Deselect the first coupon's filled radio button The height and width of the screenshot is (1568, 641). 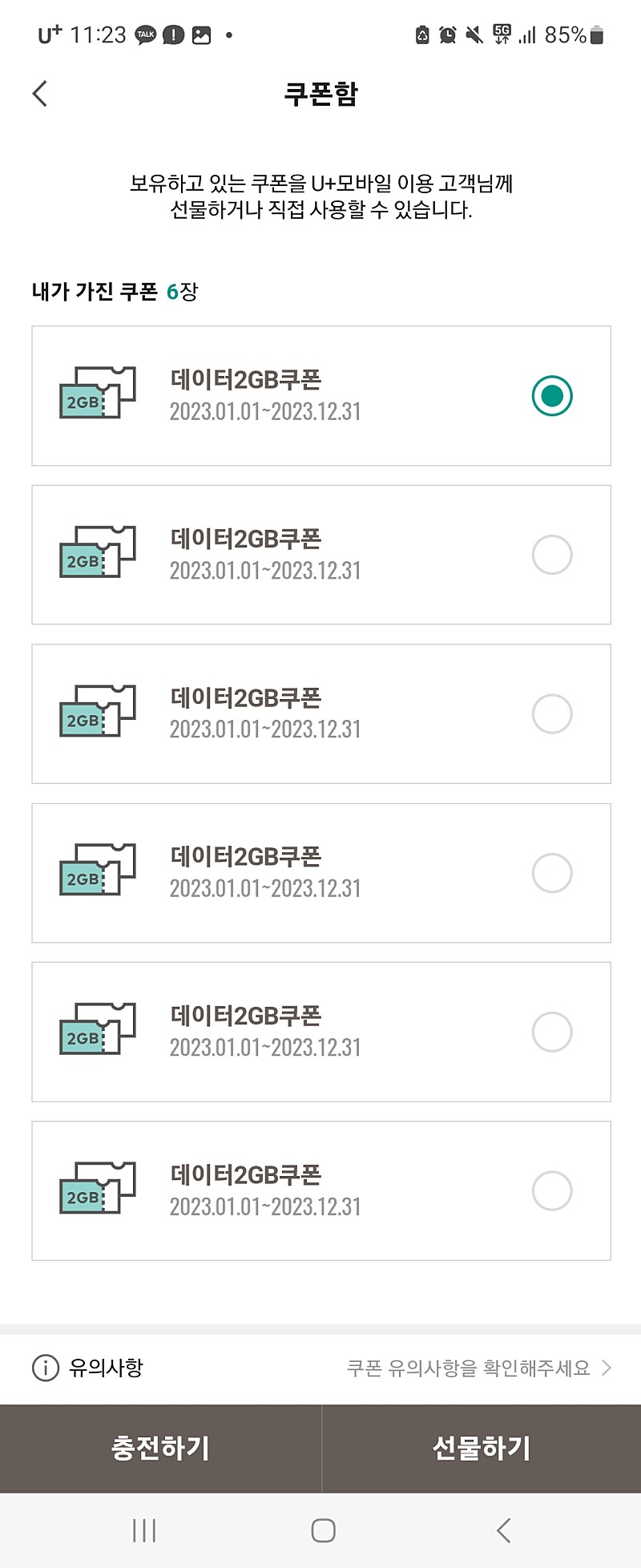click(x=551, y=395)
